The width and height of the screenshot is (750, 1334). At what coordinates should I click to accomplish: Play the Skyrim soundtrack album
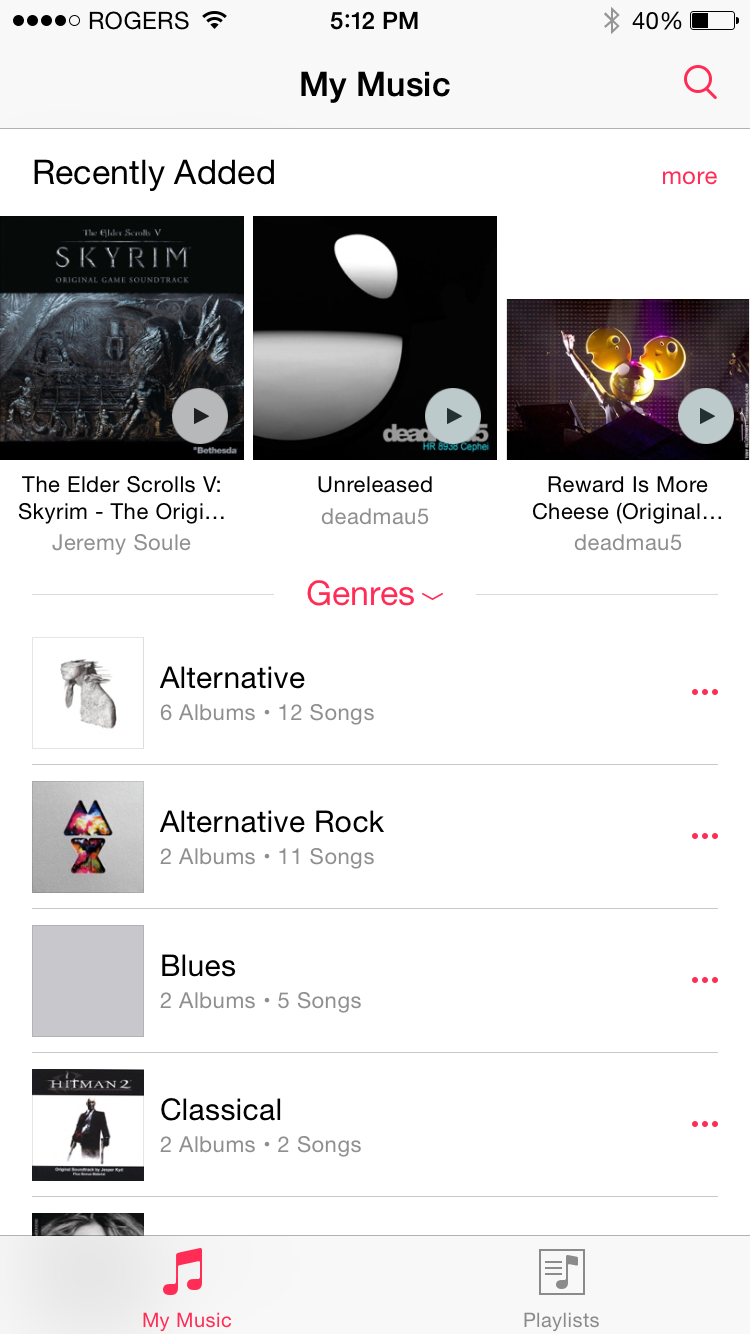(x=200, y=416)
